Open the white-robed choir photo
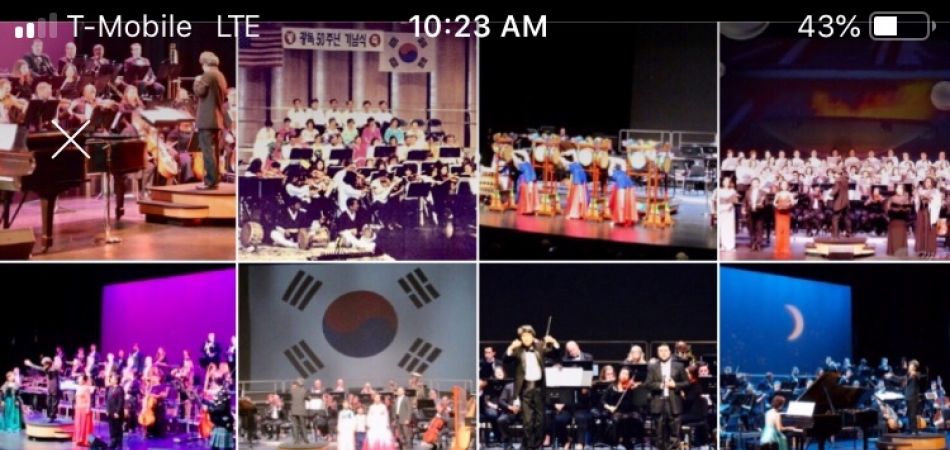Viewport: 950px width, 450px height. [834, 142]
